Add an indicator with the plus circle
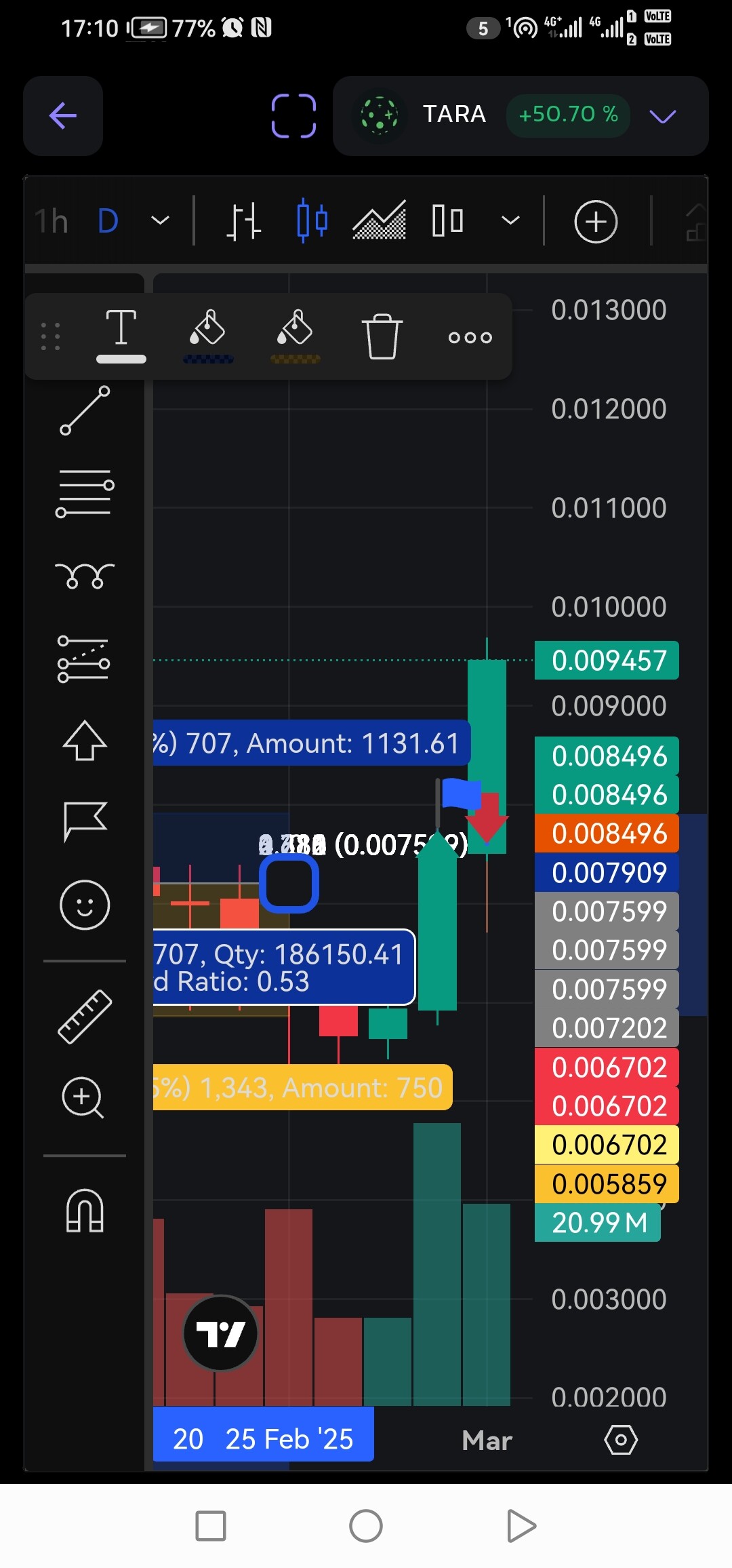The width and height of the screenshot is (732, 1568). (596, 222)
